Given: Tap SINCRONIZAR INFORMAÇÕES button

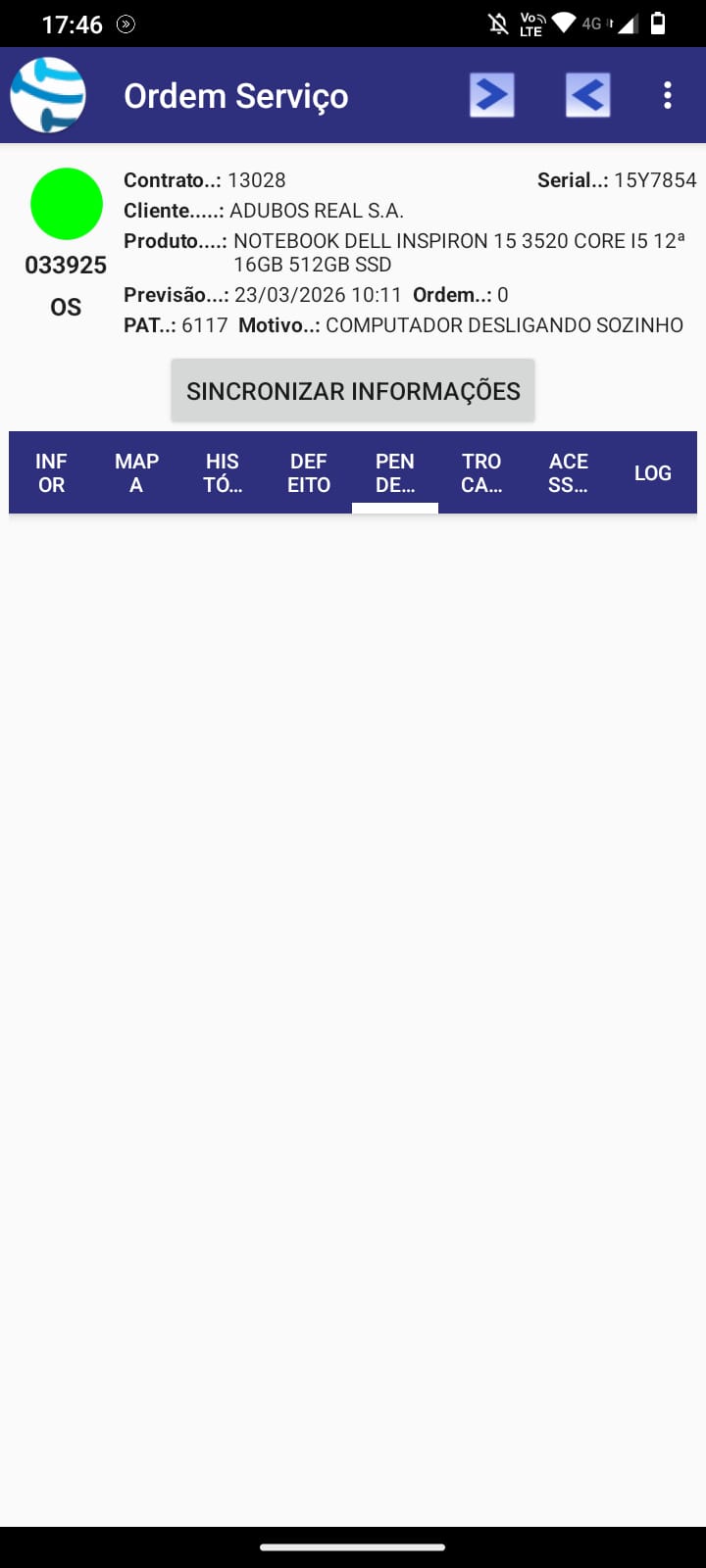Looking at the screenshot, I should click(x=353, y=391).
